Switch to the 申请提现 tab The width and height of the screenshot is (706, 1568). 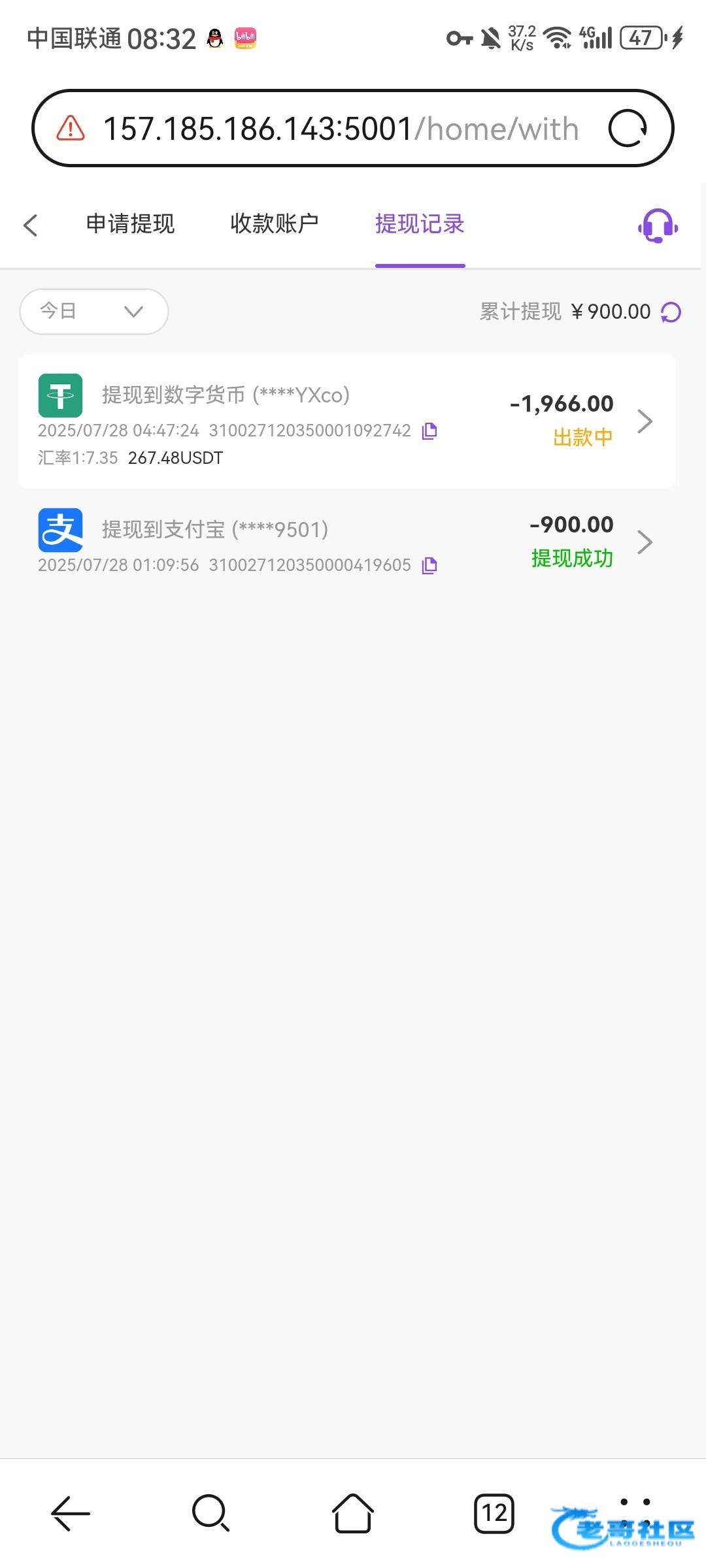click(x=131, y=224)
